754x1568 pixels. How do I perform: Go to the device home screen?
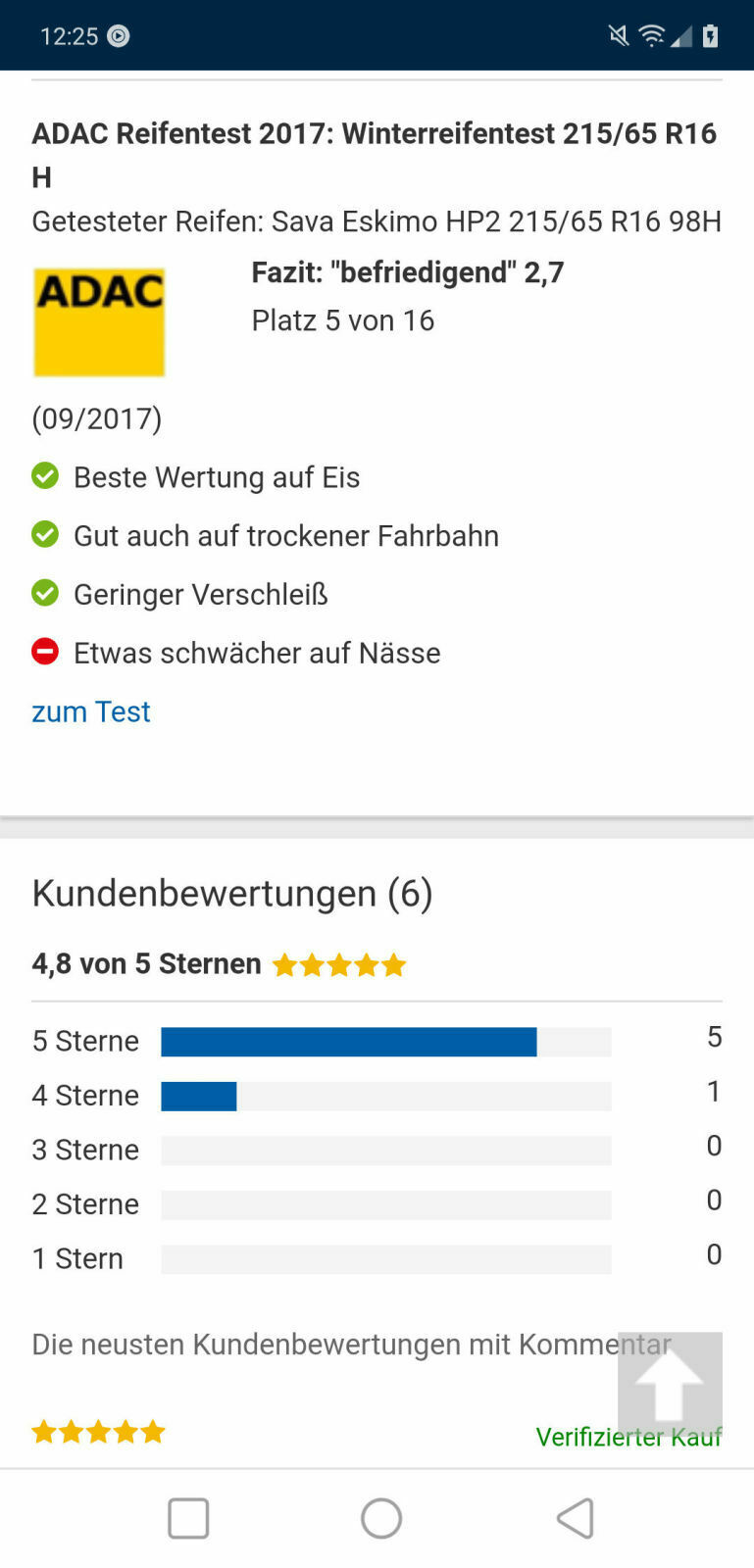381,1518
